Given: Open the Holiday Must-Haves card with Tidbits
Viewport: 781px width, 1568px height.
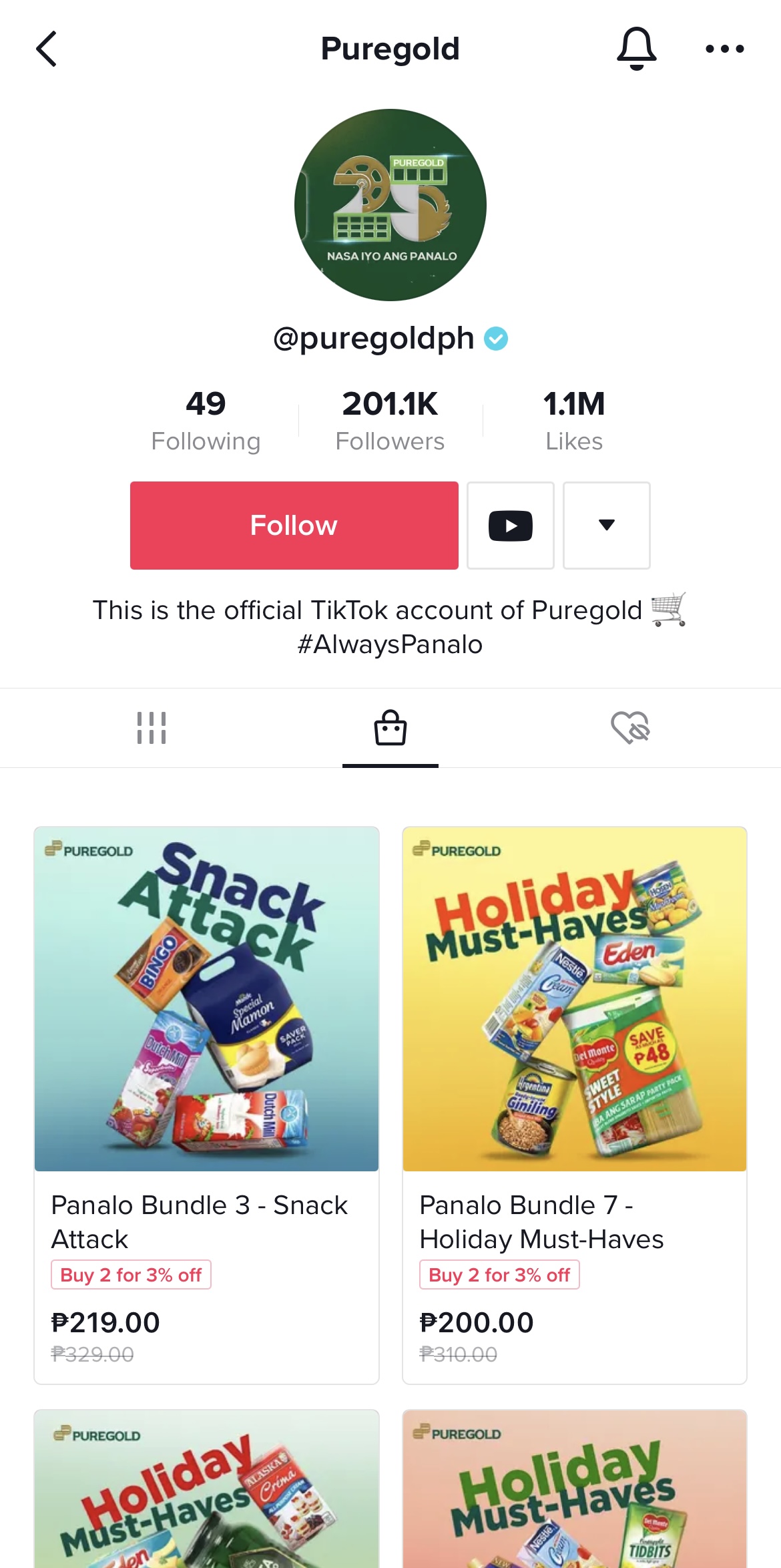Looking at the screenshot, I should click(x=574, y=1489).
